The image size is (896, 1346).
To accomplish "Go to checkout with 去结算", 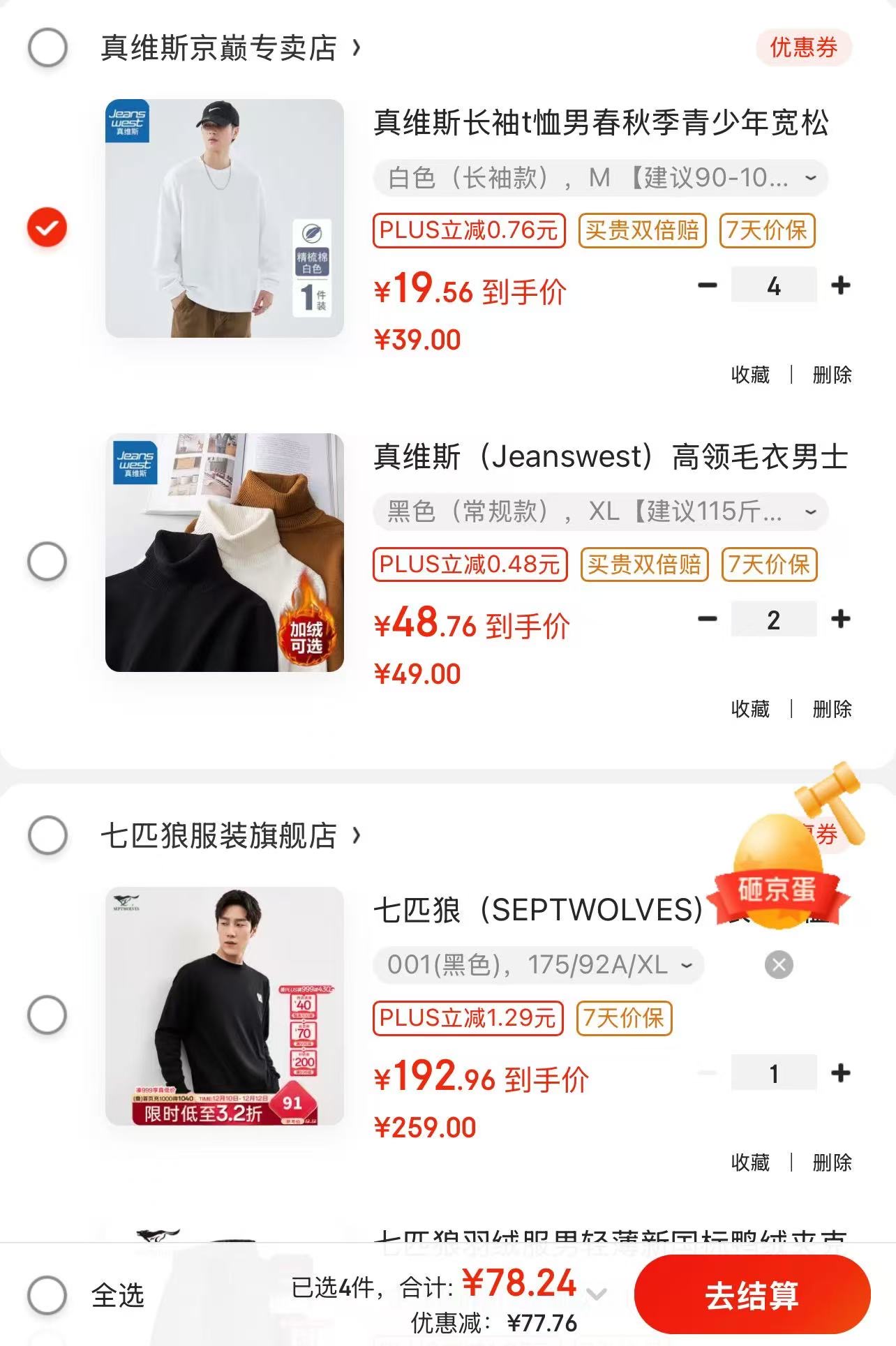I will point(752,1295).
